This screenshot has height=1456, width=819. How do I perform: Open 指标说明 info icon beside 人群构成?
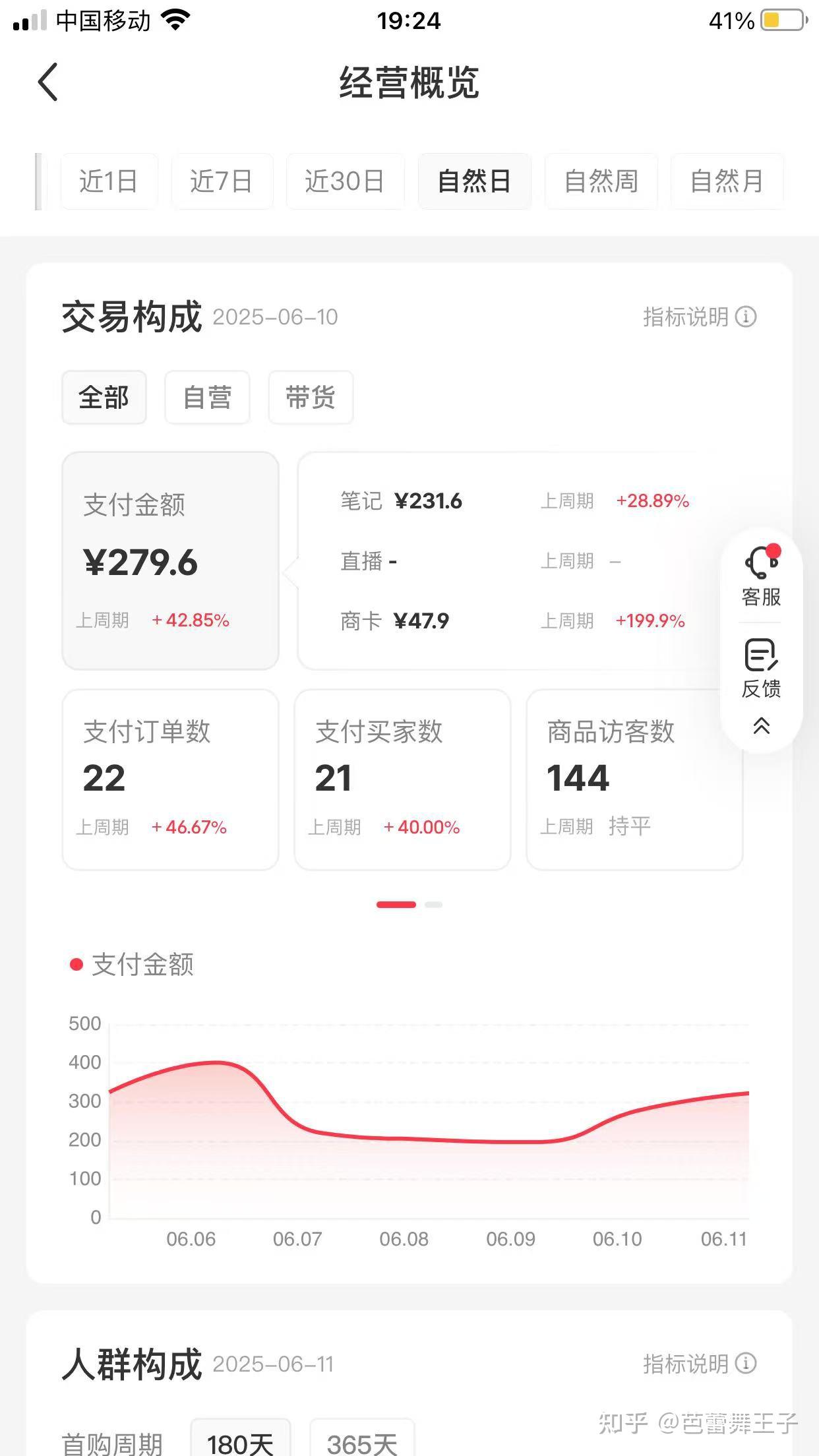[746, 1362]
